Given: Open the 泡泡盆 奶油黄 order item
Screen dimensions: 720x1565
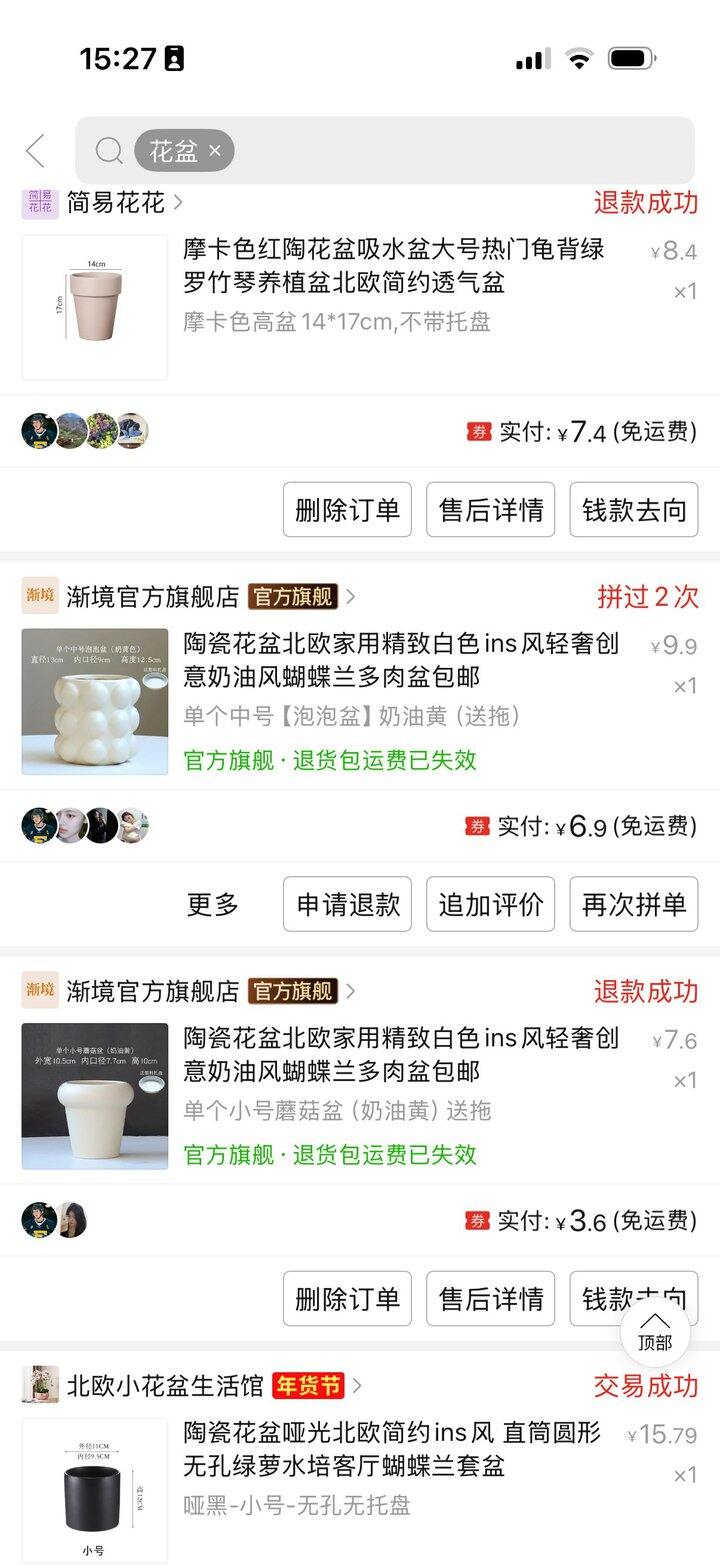Looking at the screenshot, I should 400,661.
